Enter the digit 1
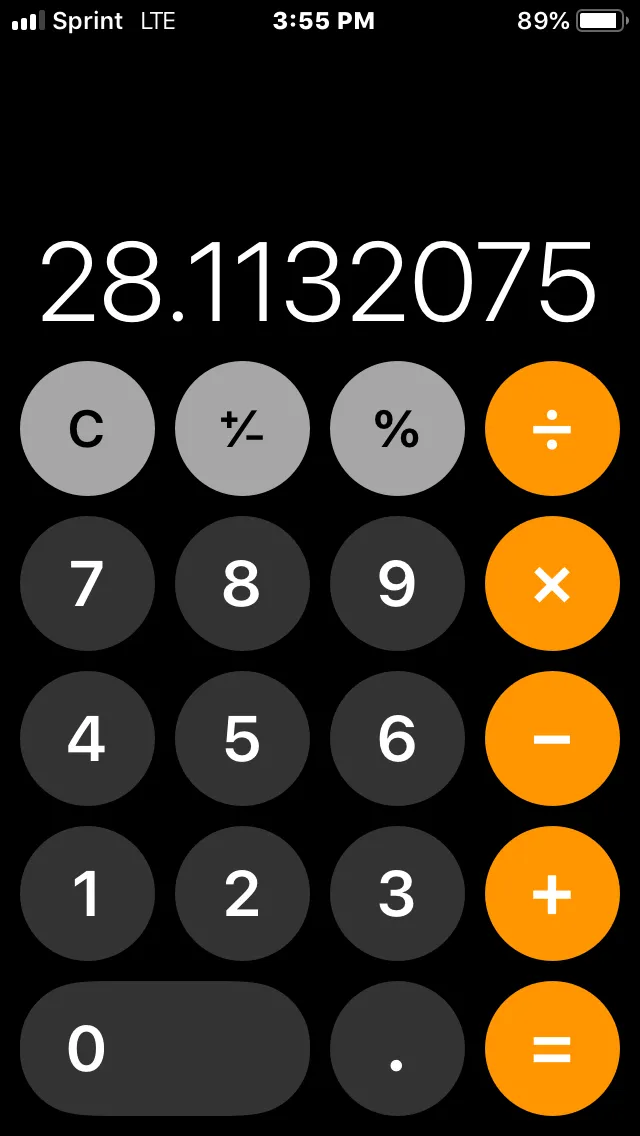This screenshot has height=1136, width=640. [87, 893]
